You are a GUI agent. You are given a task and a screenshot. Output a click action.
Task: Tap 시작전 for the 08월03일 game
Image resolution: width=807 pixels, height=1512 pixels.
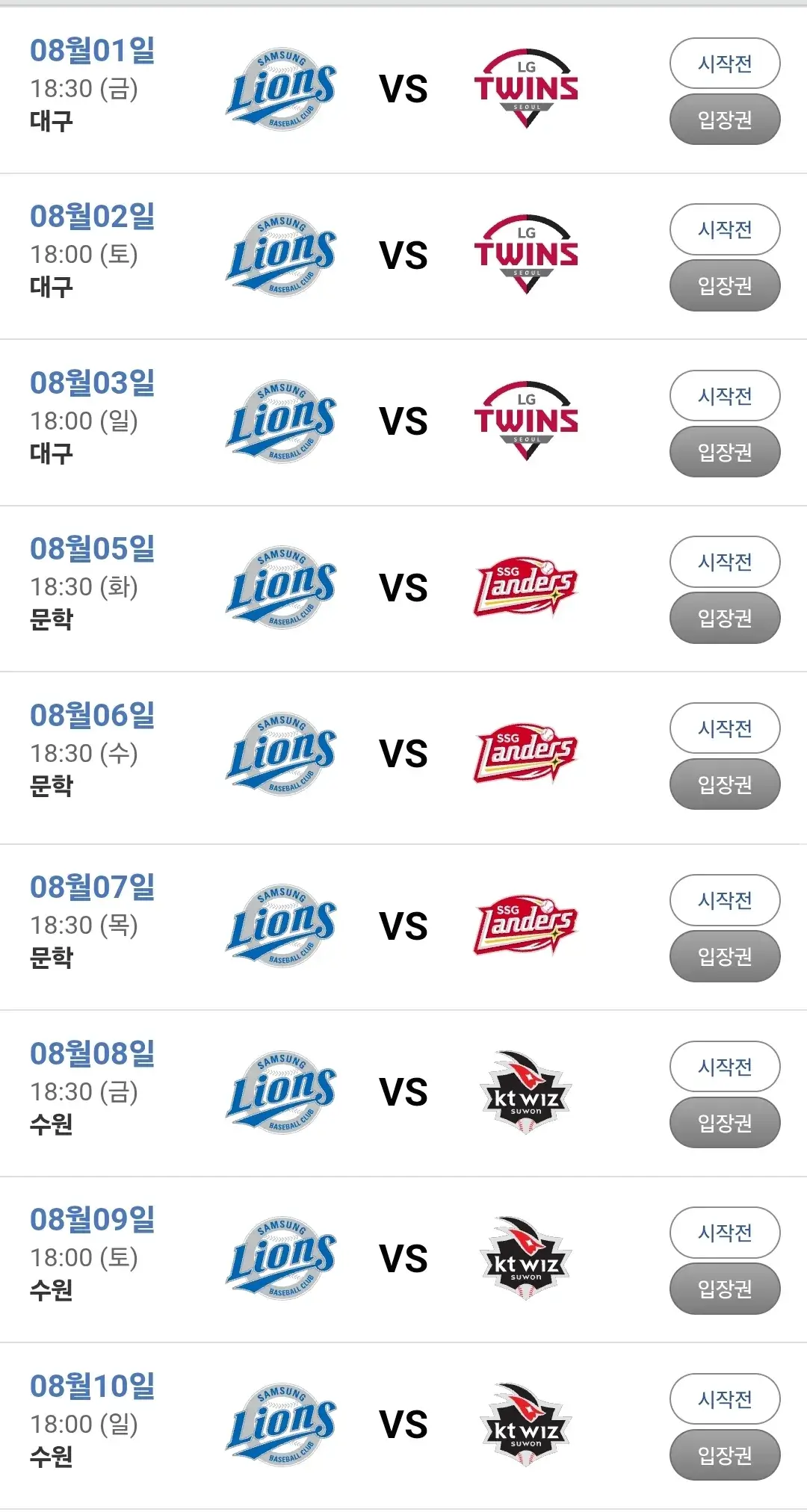[725, 396]
